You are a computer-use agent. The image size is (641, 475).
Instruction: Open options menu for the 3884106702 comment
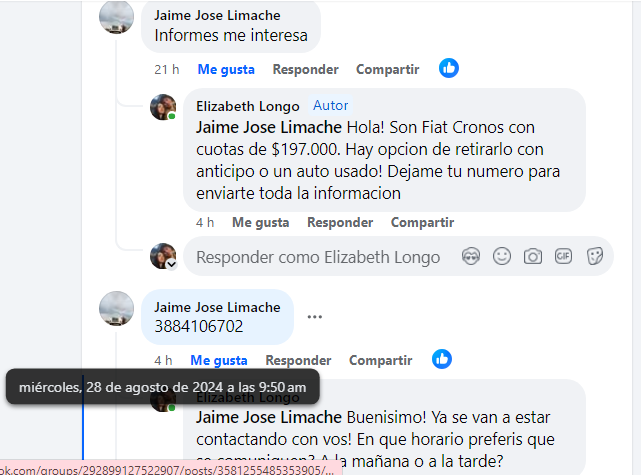coord(315,317)
